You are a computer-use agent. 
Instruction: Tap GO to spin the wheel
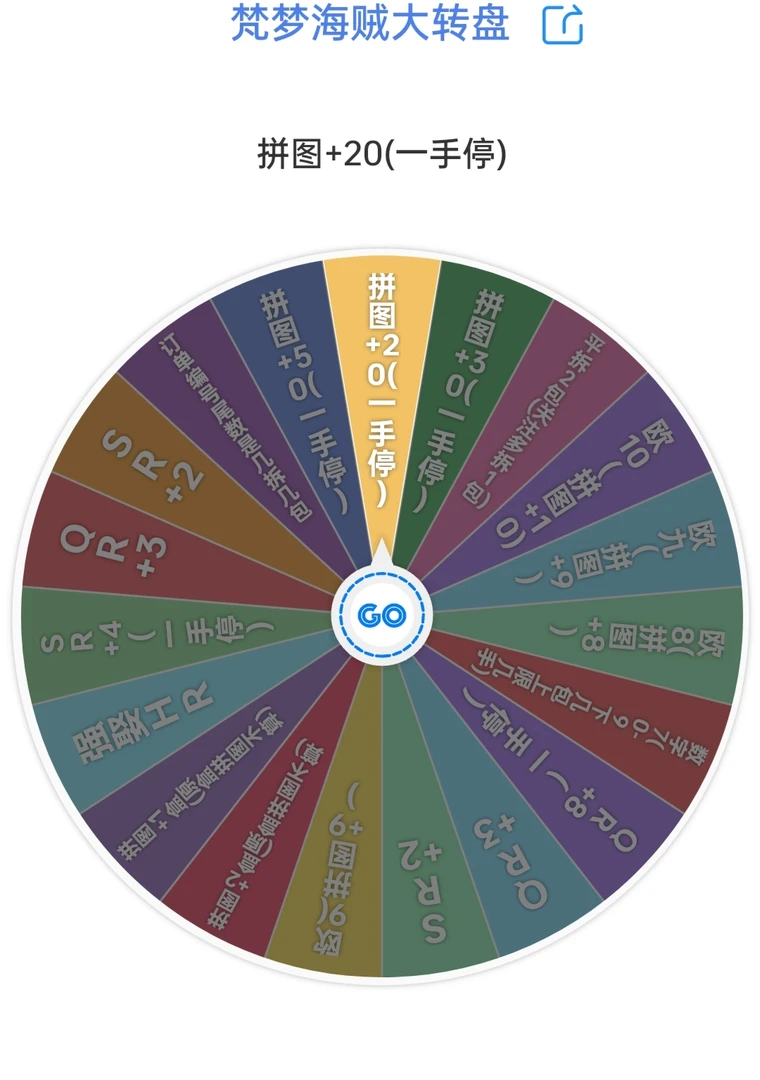point(381,615)
